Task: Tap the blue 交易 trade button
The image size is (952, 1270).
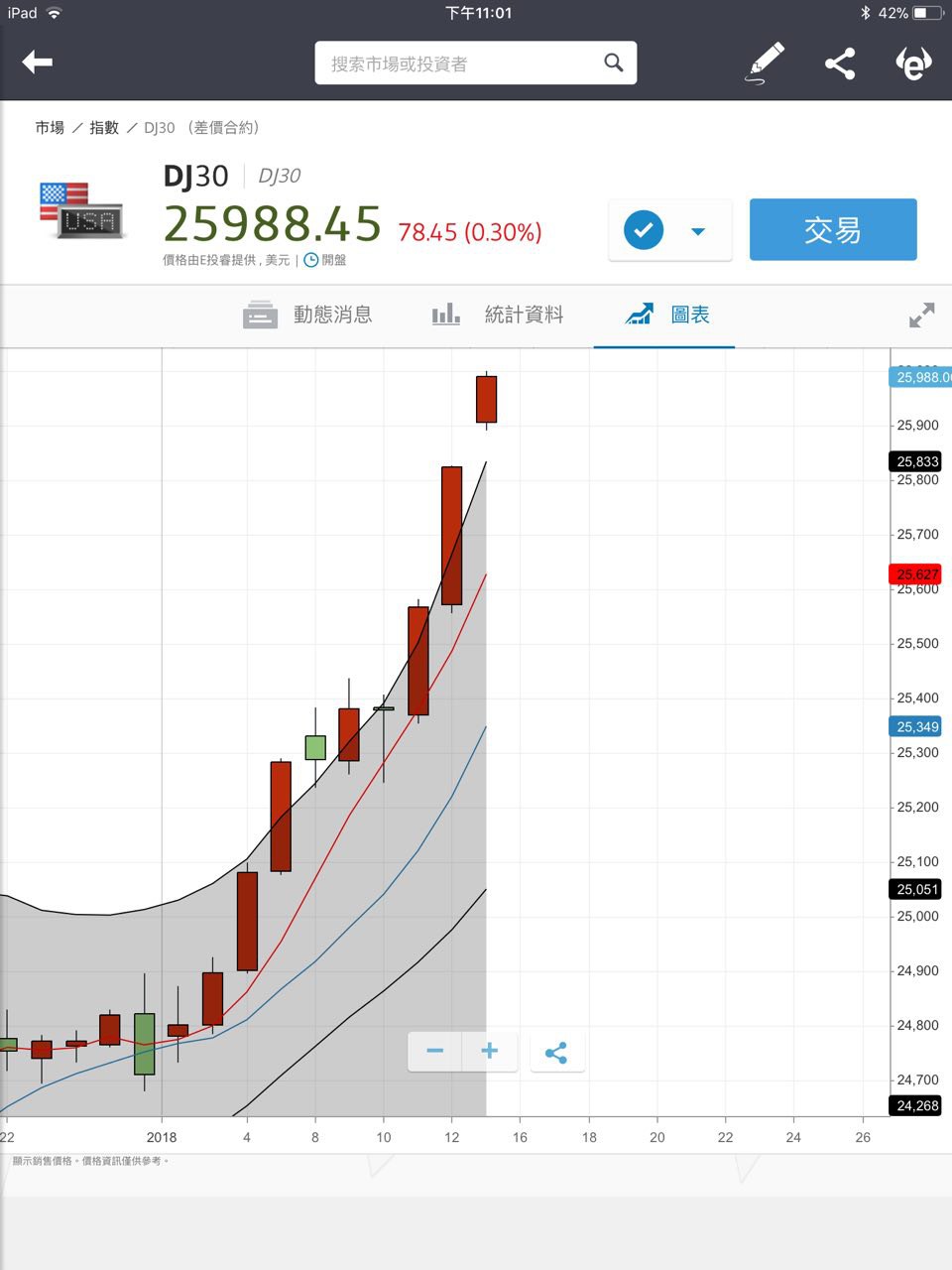Action: [x=832, y=230]
